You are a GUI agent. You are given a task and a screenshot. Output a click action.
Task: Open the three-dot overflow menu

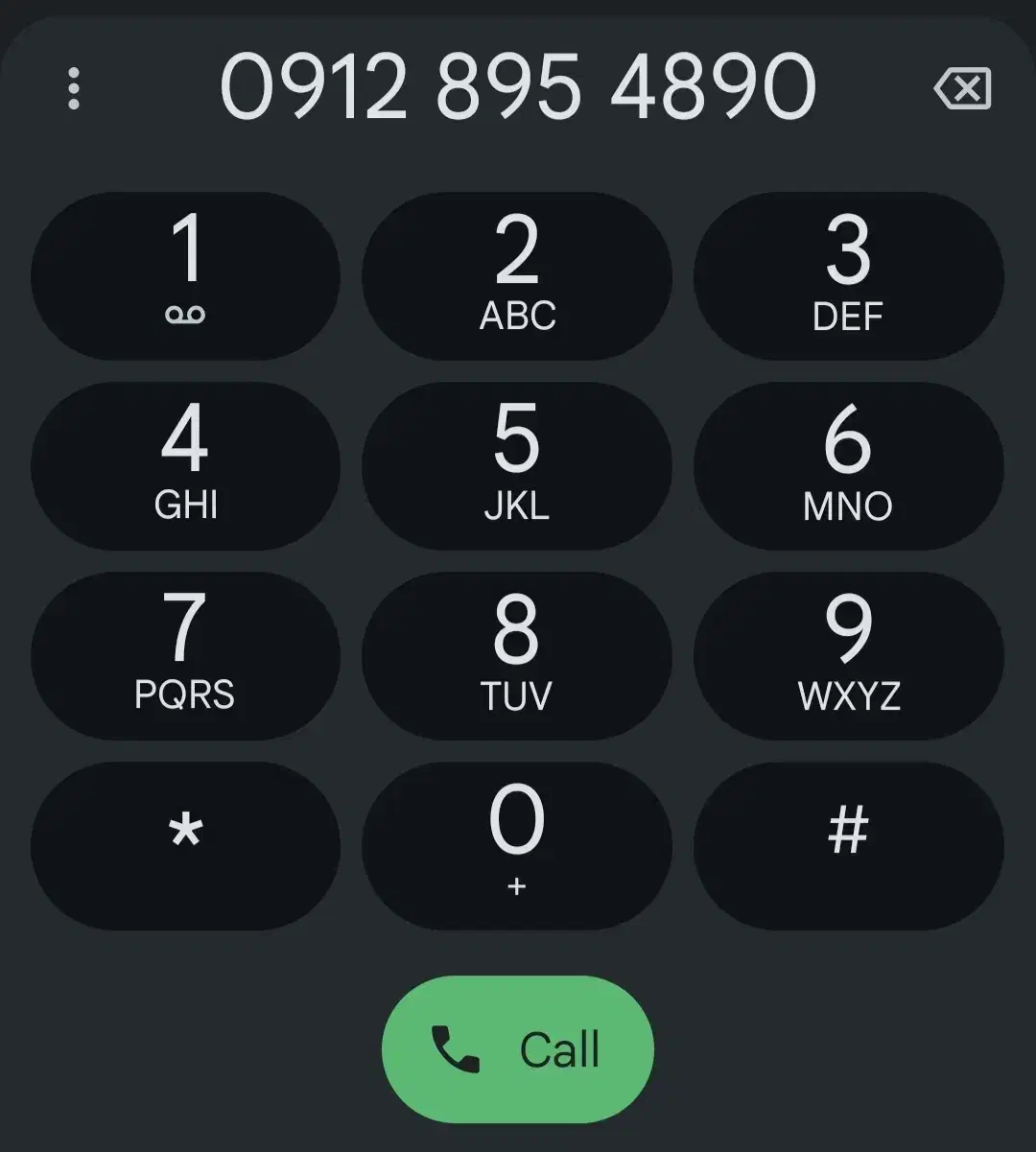[x=74, y=88]
